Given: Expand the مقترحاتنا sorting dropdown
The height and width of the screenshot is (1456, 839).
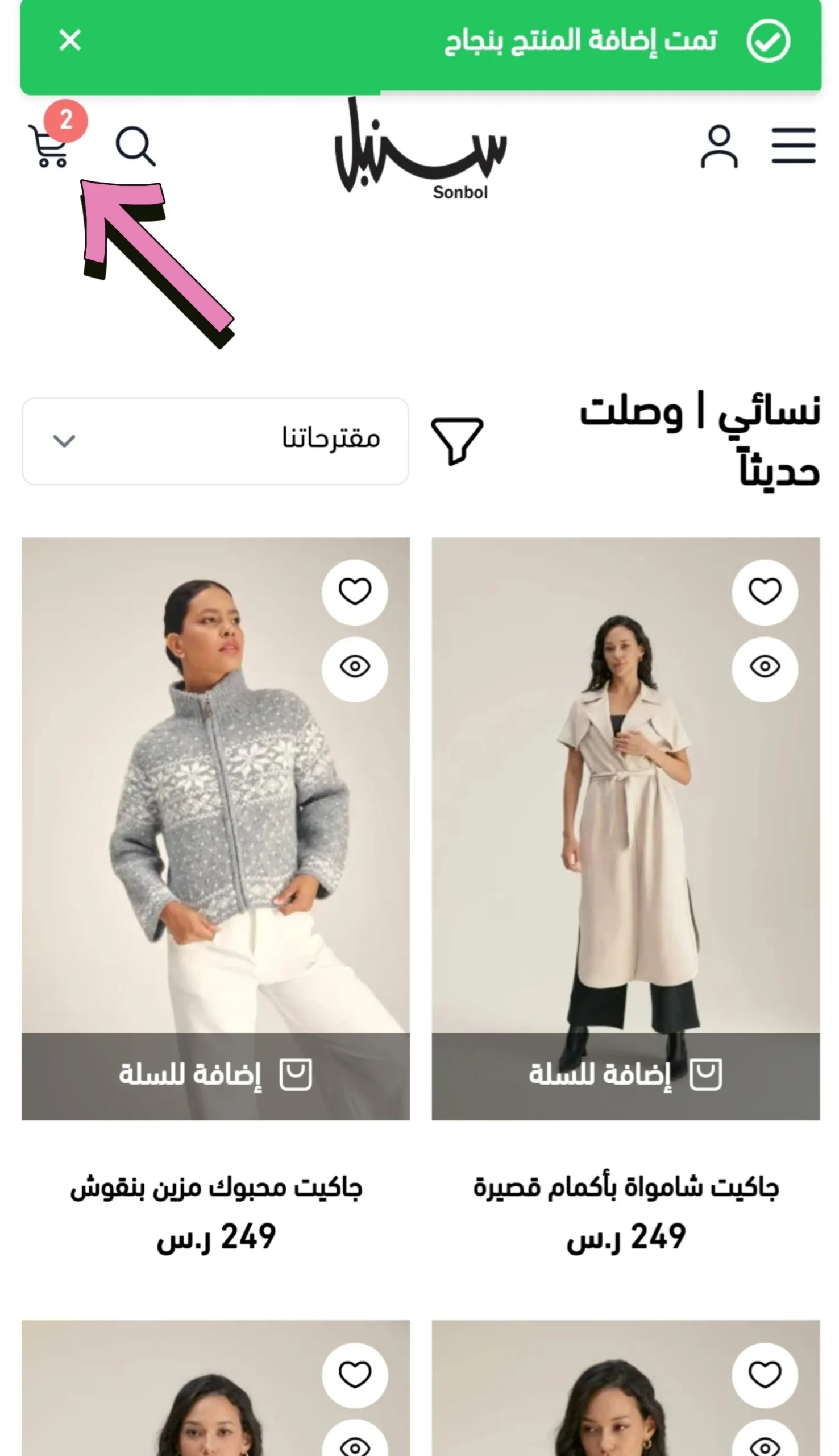Looking at the screenshot, I should pyautogui.click(x=215, y=441).
